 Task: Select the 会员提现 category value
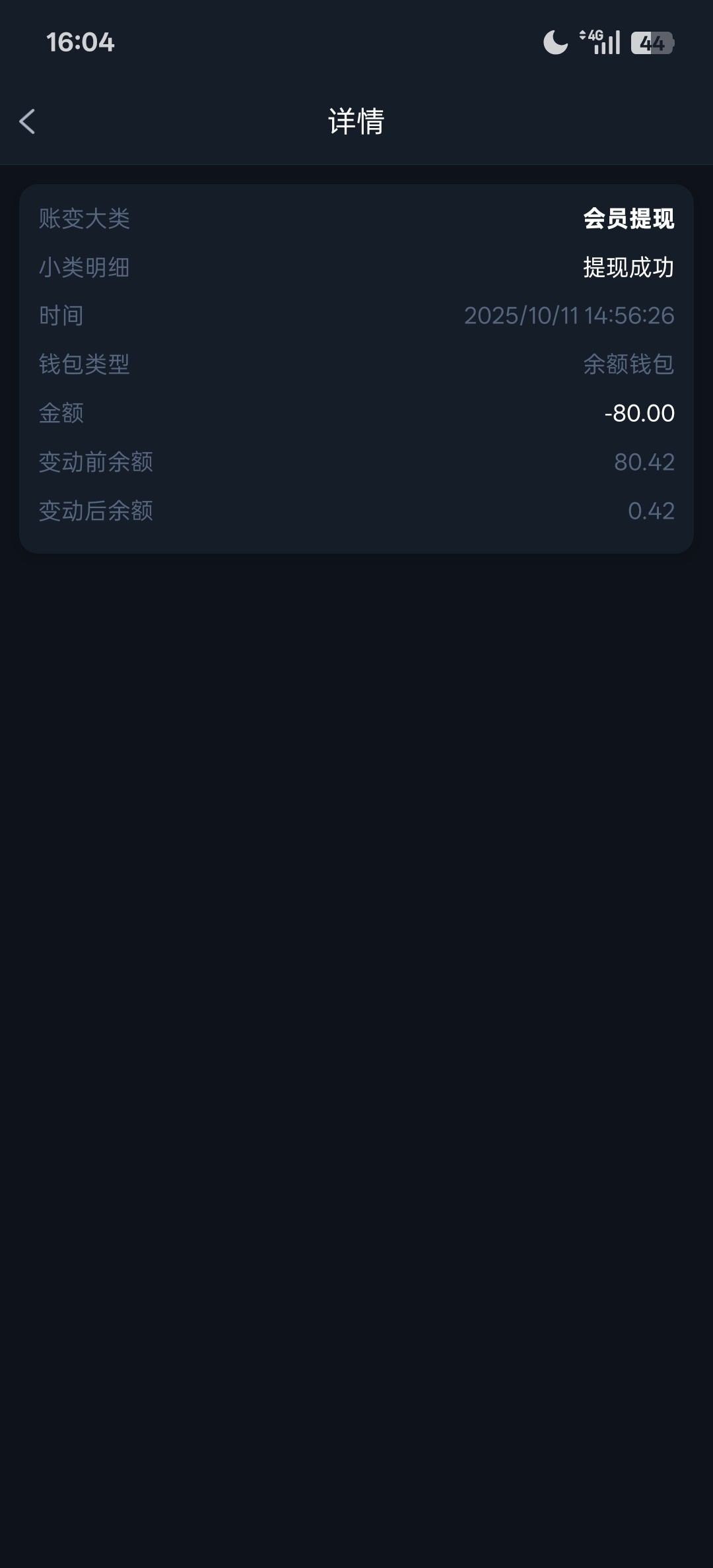coord(628,218)
